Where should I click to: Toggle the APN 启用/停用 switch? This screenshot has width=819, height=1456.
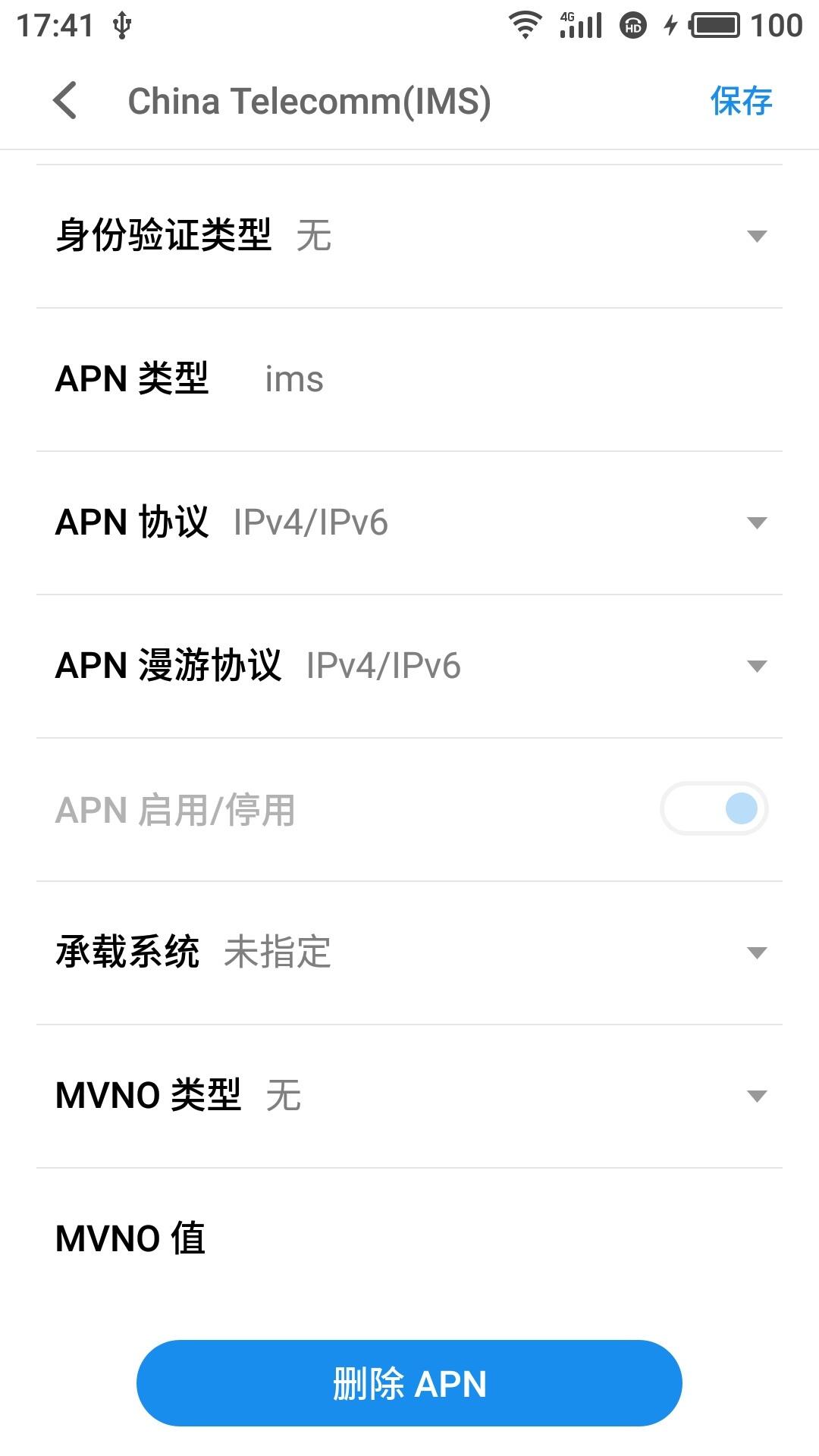(x=714, y=808)
